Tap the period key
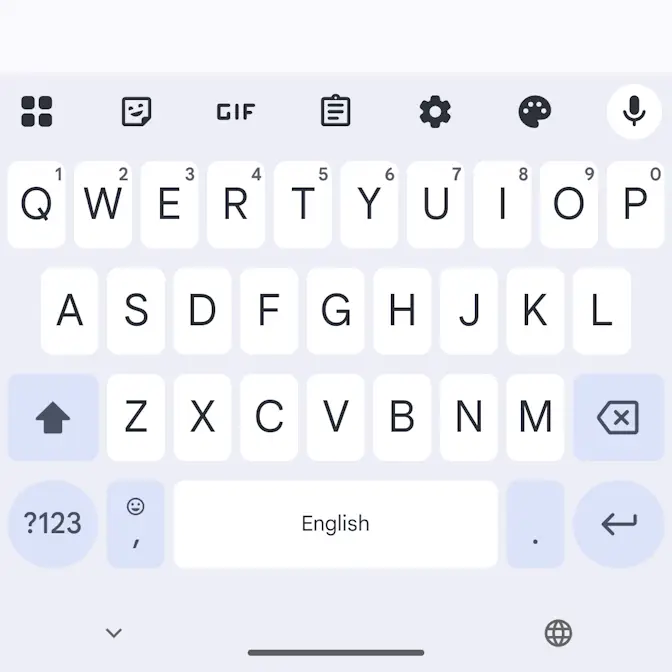The image size is (672, 672). coord(535,523)
